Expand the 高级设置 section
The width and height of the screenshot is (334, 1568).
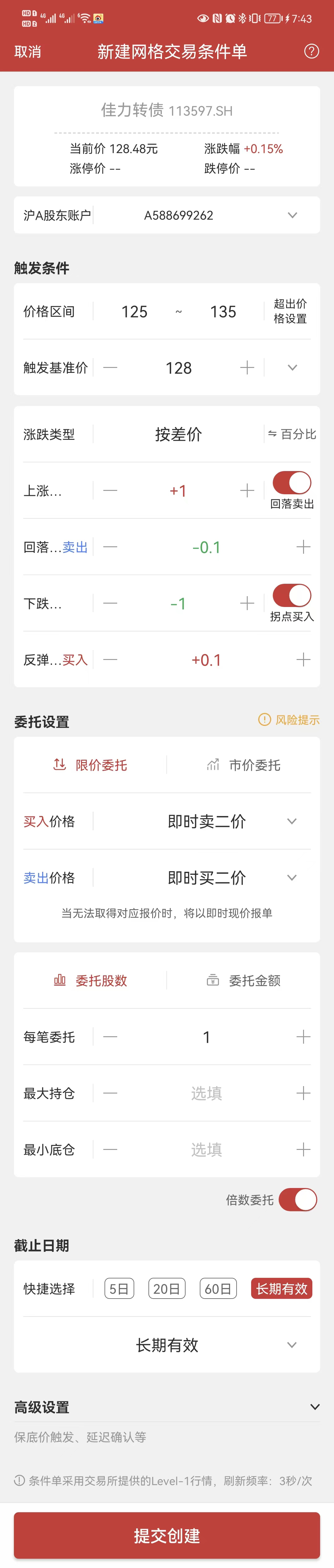(x=315, y=1407)
